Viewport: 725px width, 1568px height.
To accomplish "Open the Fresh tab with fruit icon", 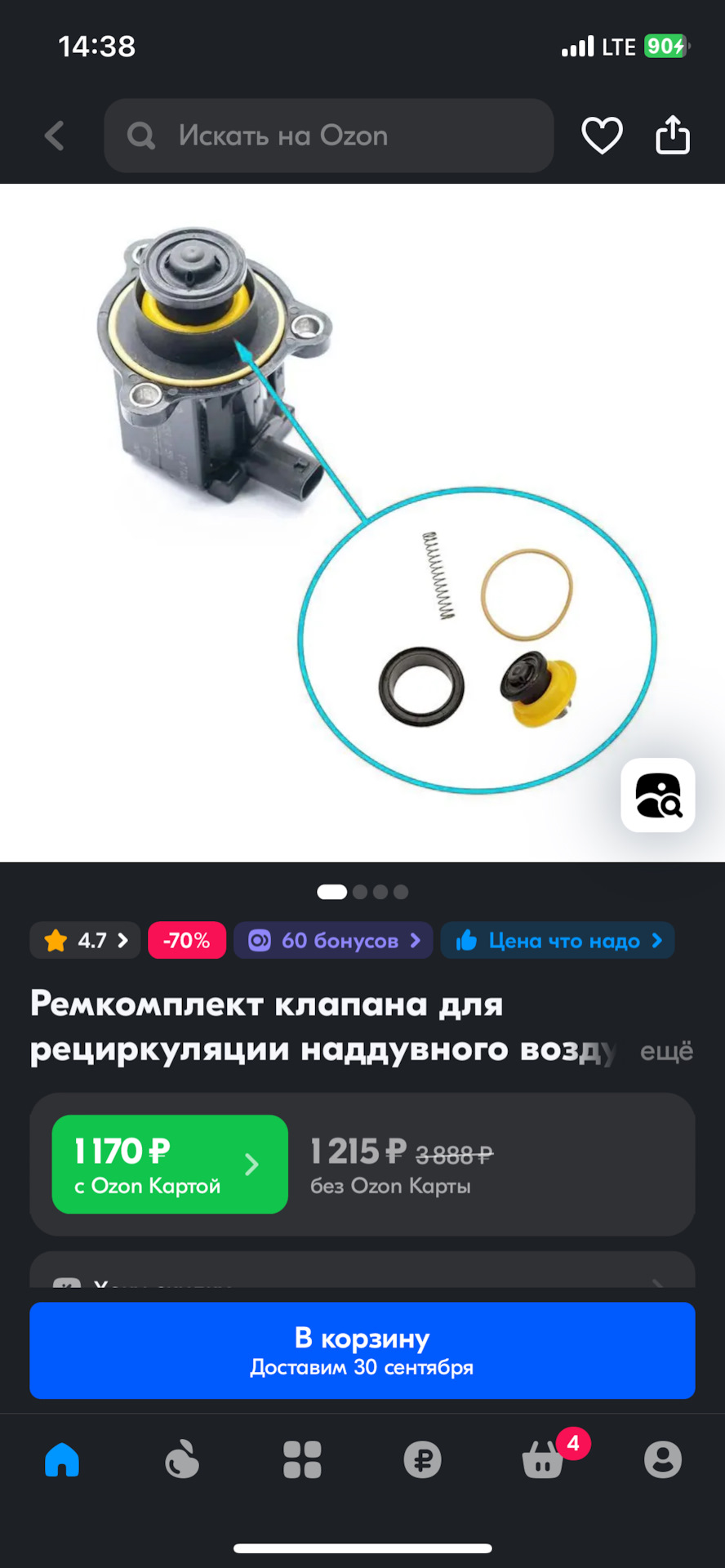I will [182, 1460].
